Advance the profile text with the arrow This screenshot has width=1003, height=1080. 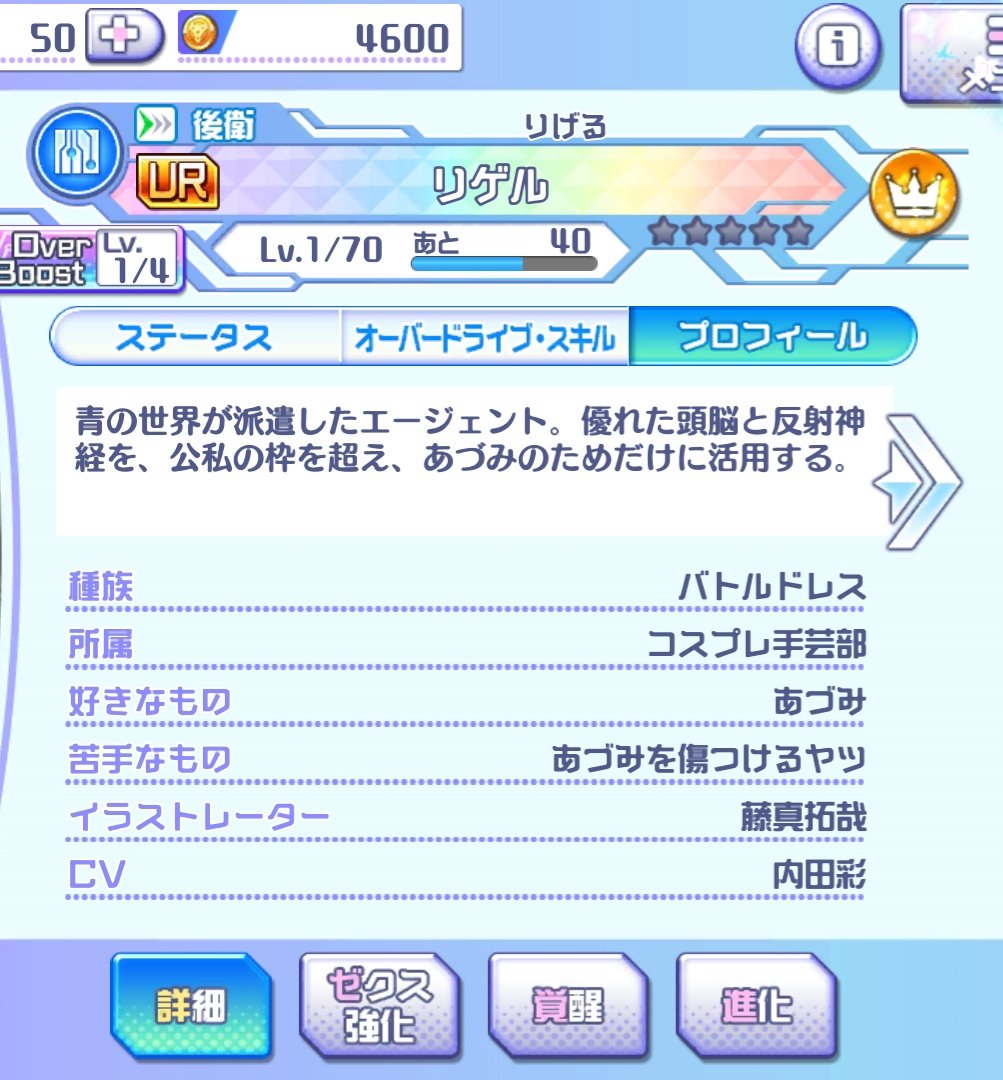(921, 482)
